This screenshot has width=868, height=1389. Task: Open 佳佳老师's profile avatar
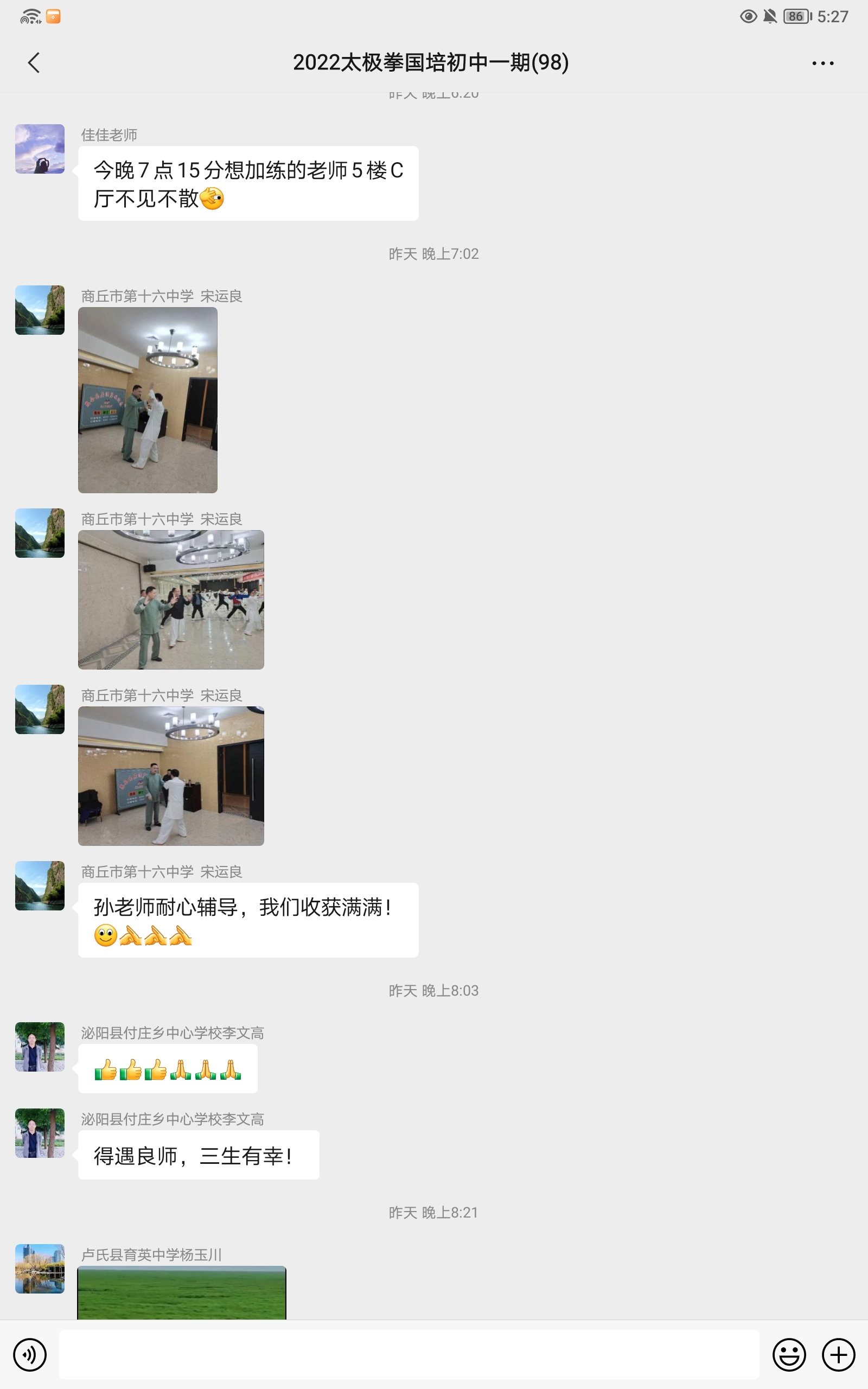(40, 149)
